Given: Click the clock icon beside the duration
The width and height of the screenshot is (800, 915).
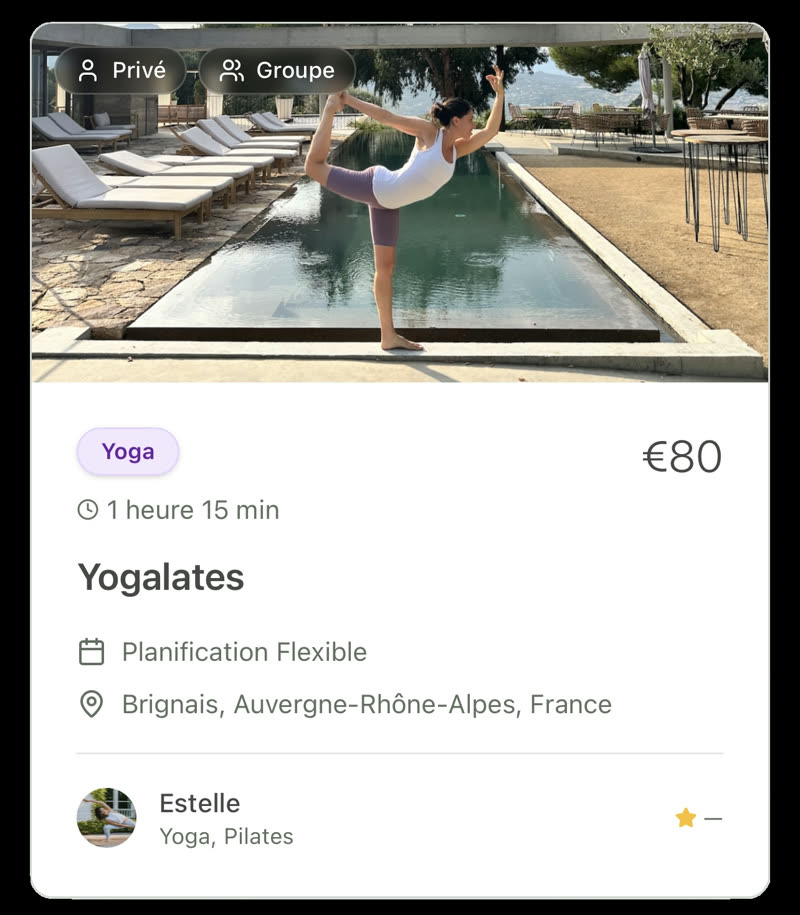Looking at the screenshot, I should point(87,510).
